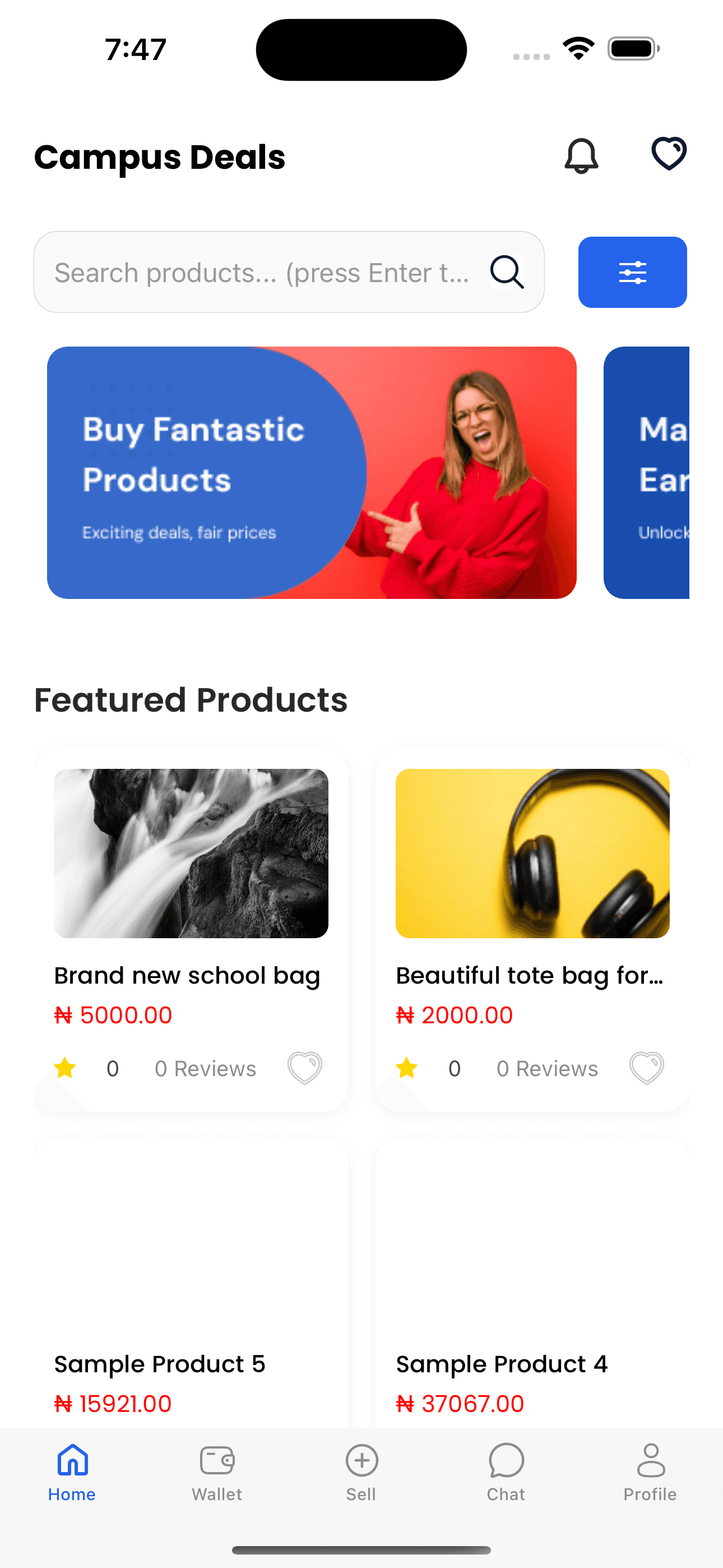
Task: Favorite the Brand new school bag
Action: tap(304, 1068)
